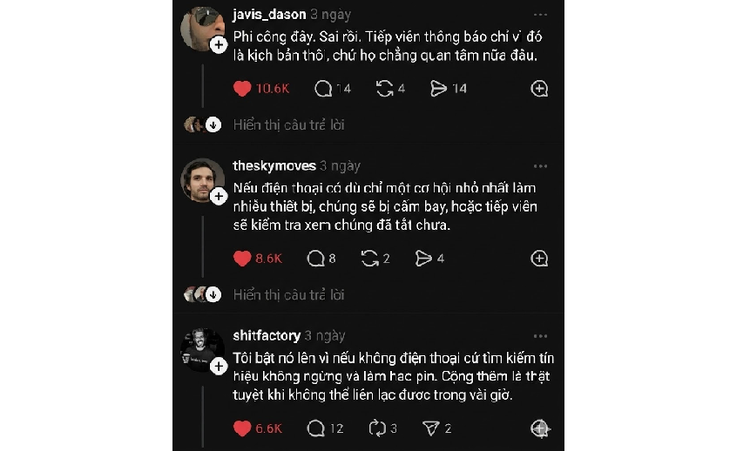This screenshot has height=451, width=750.
Task: Reply to javis_dason's comment
Action: click(x=323, y=88)
